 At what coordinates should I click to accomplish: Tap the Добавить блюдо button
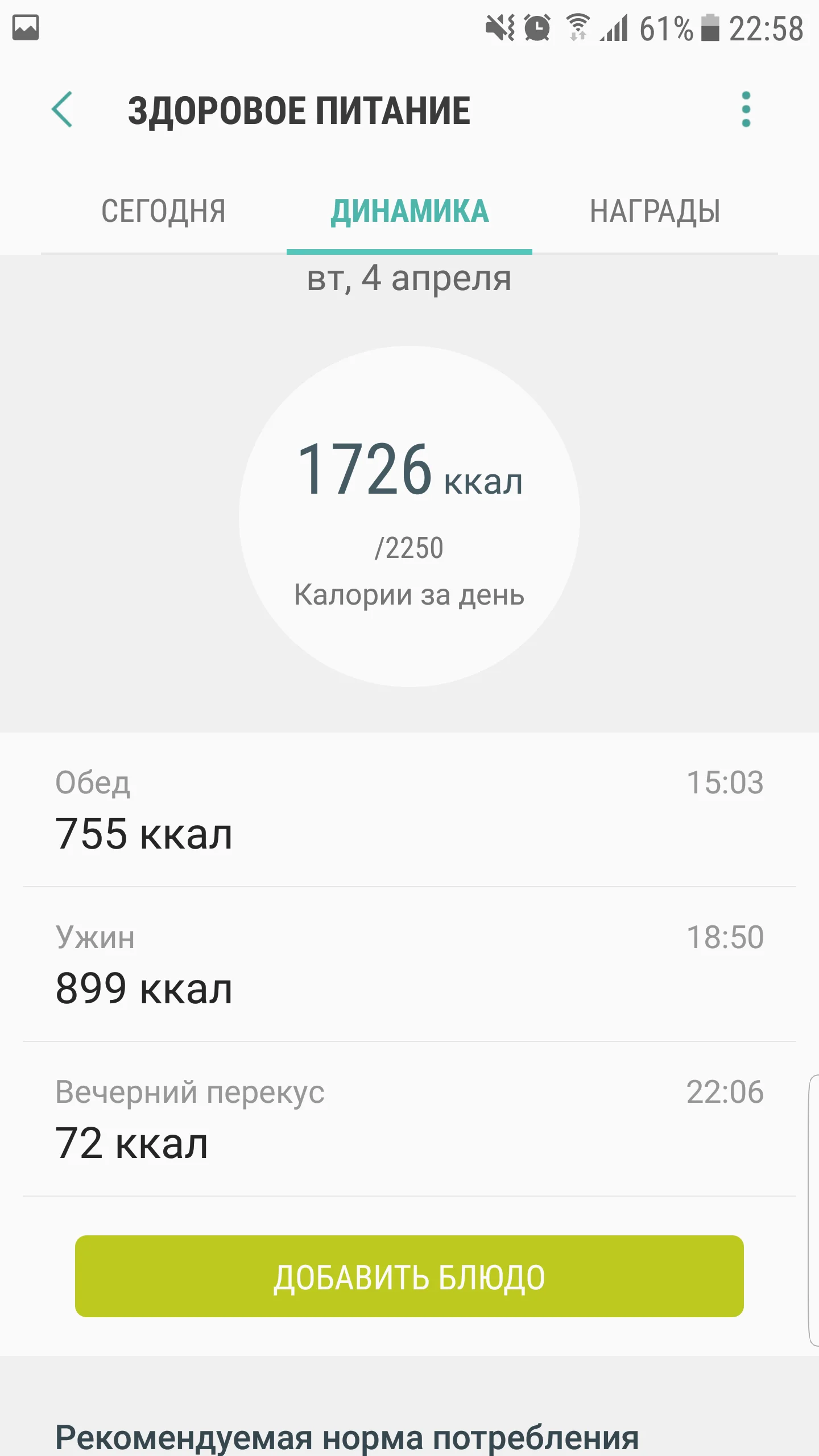[409, 1276]
